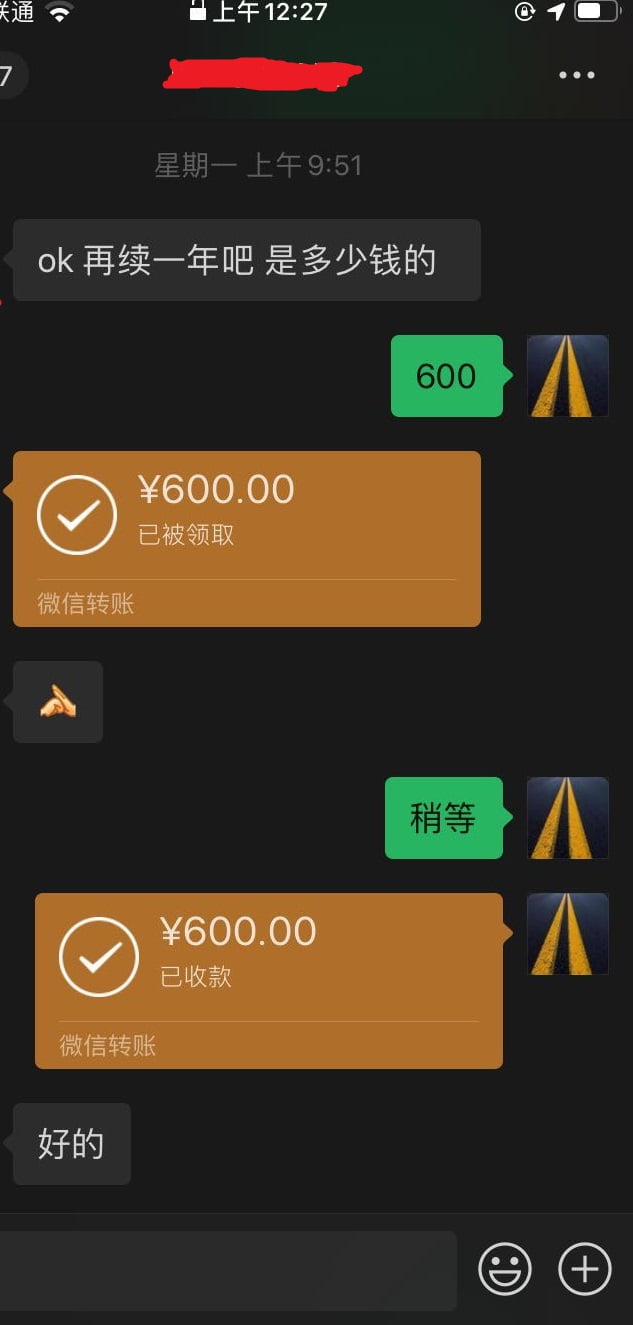Tap the road avatar beside the 600 message
This screenshot has width=633, height=1325.
[568, 376]
